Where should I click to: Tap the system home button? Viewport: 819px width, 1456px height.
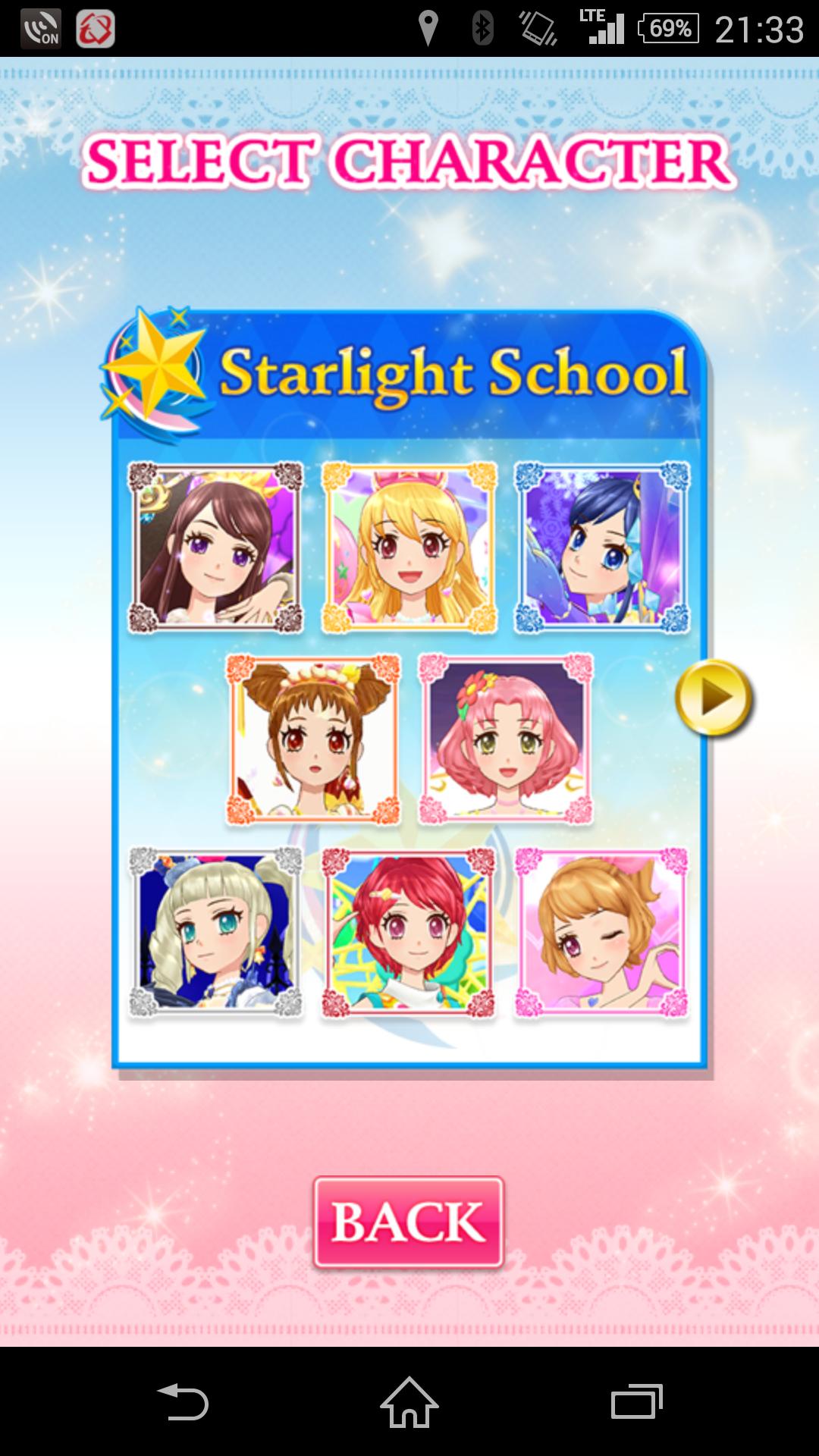coord(409,1401)
